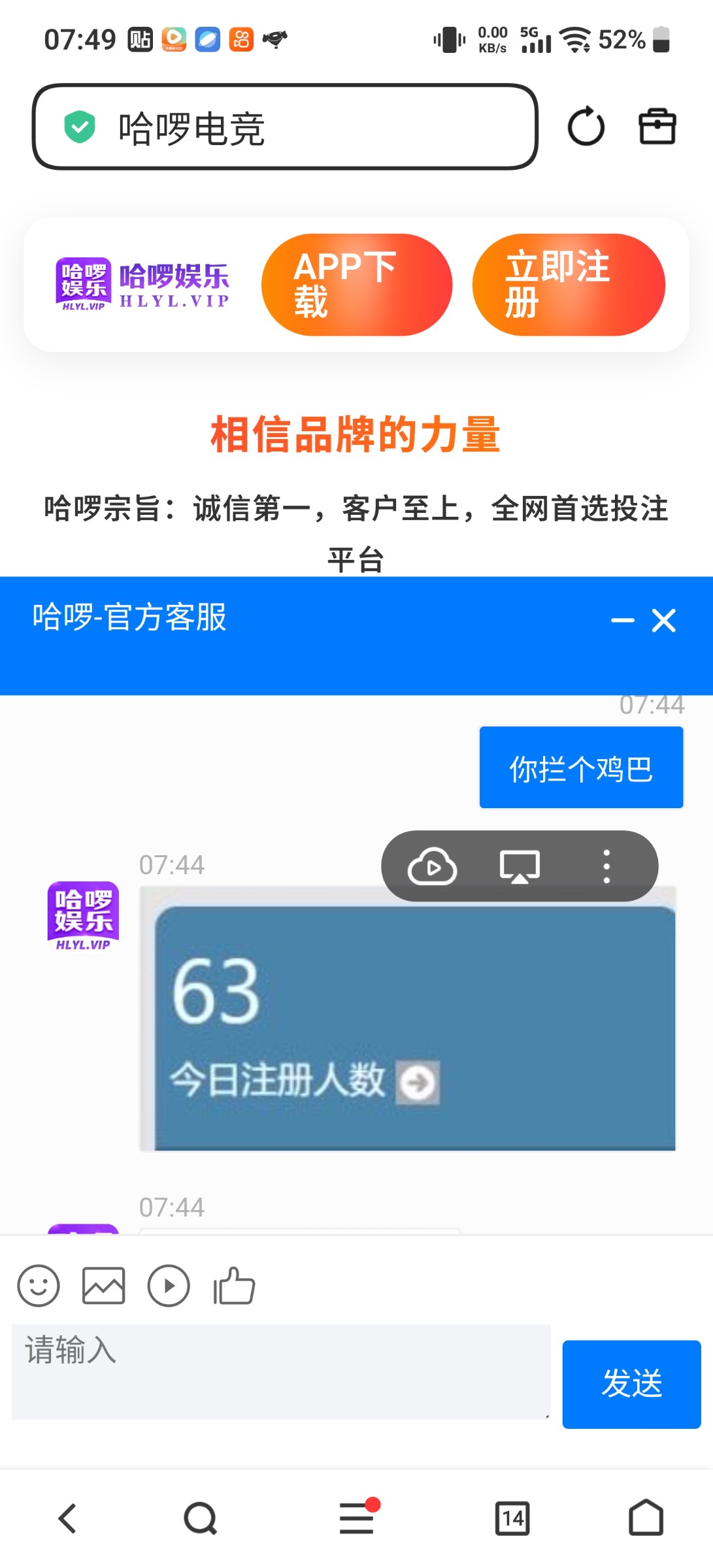Open the emoji picker in chat
Viewport: 713px width, 1568px height.
39,1286
